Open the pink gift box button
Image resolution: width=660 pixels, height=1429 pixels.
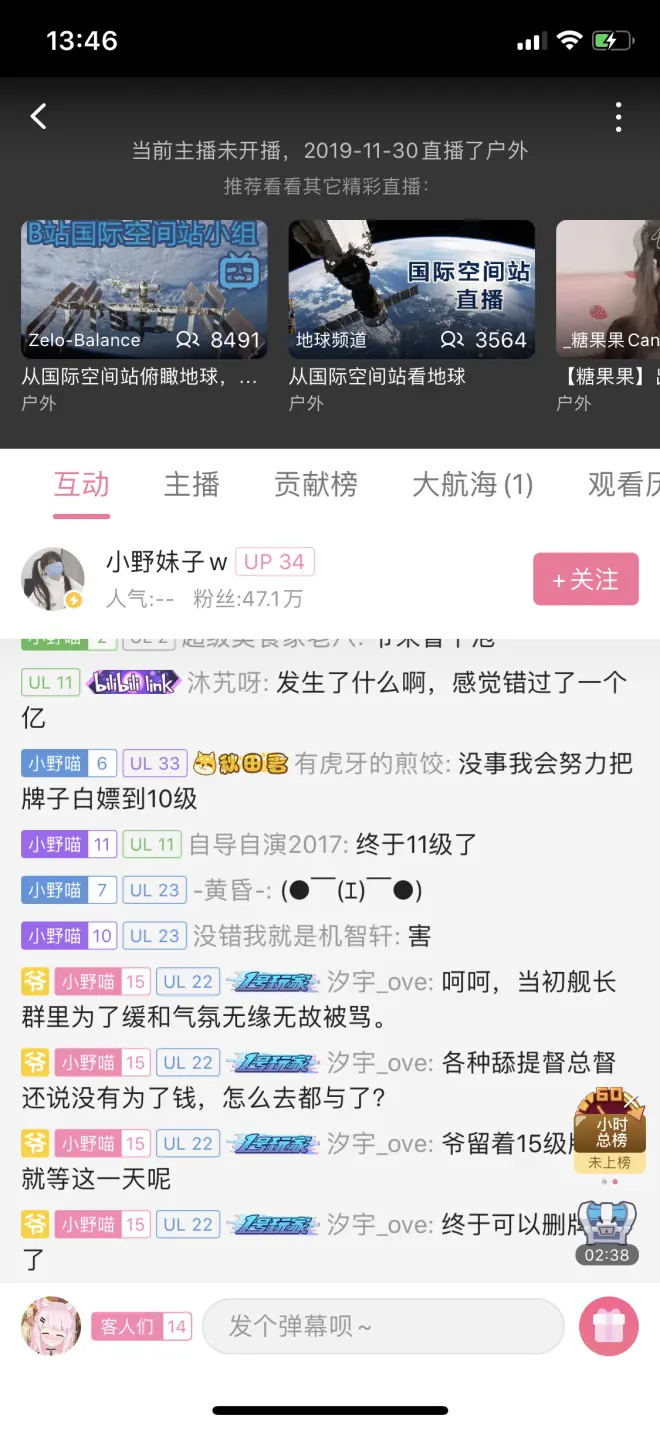[608, 1326]
